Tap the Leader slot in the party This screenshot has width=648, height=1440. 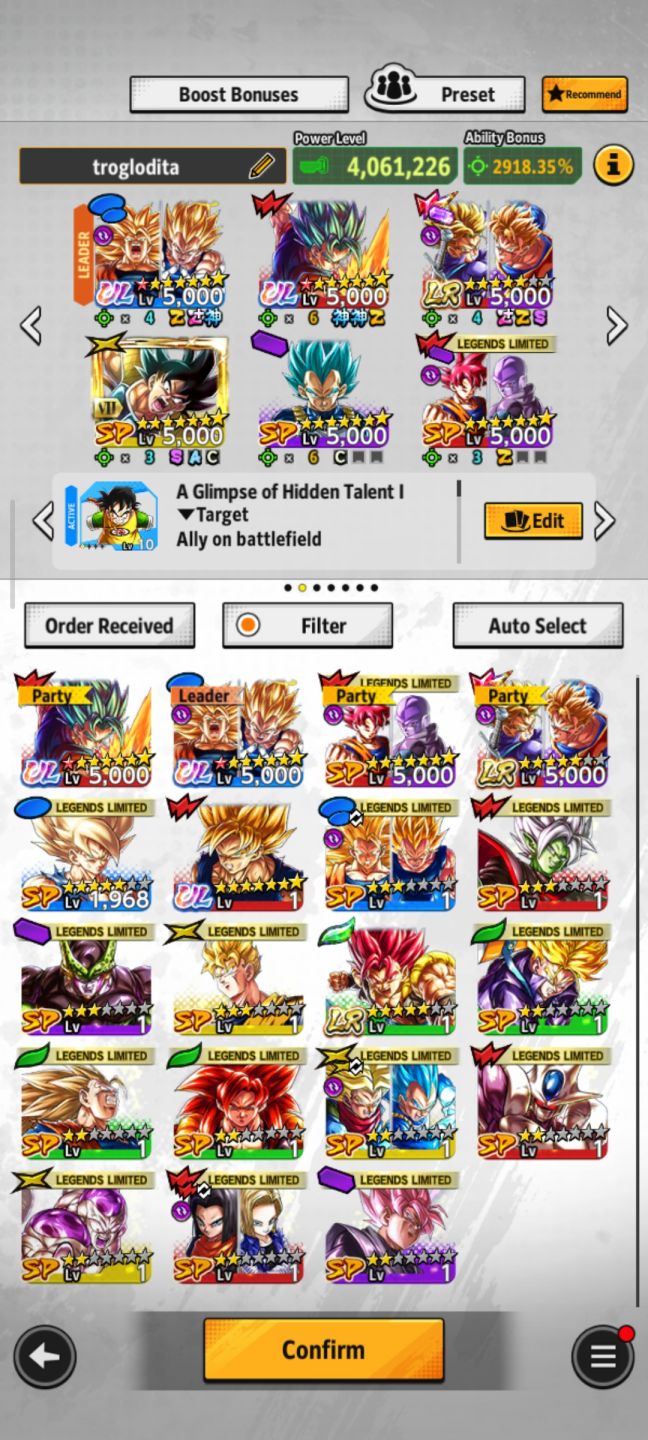click(x=150, y=254)
